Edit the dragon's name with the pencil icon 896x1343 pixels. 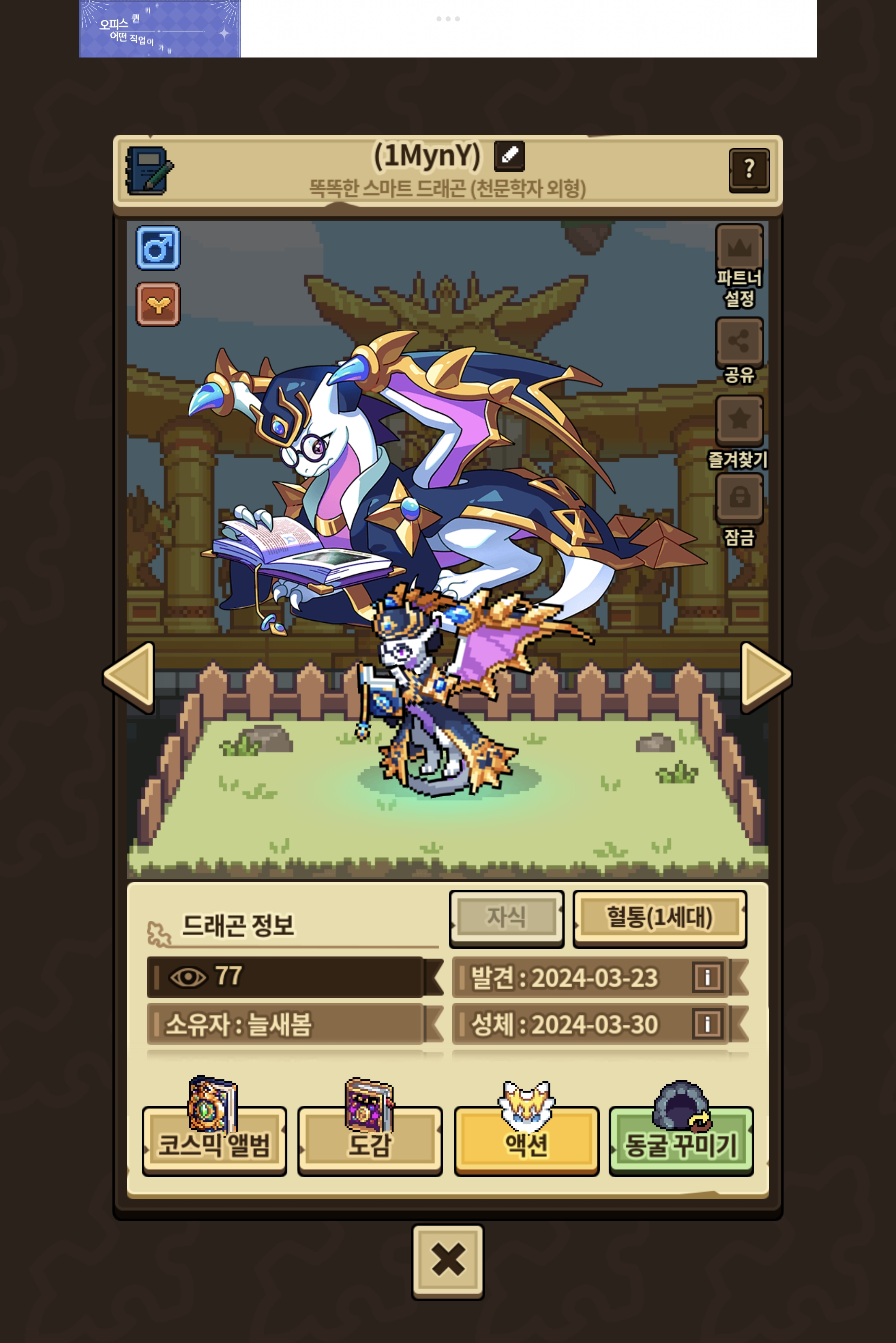[508, 156]
